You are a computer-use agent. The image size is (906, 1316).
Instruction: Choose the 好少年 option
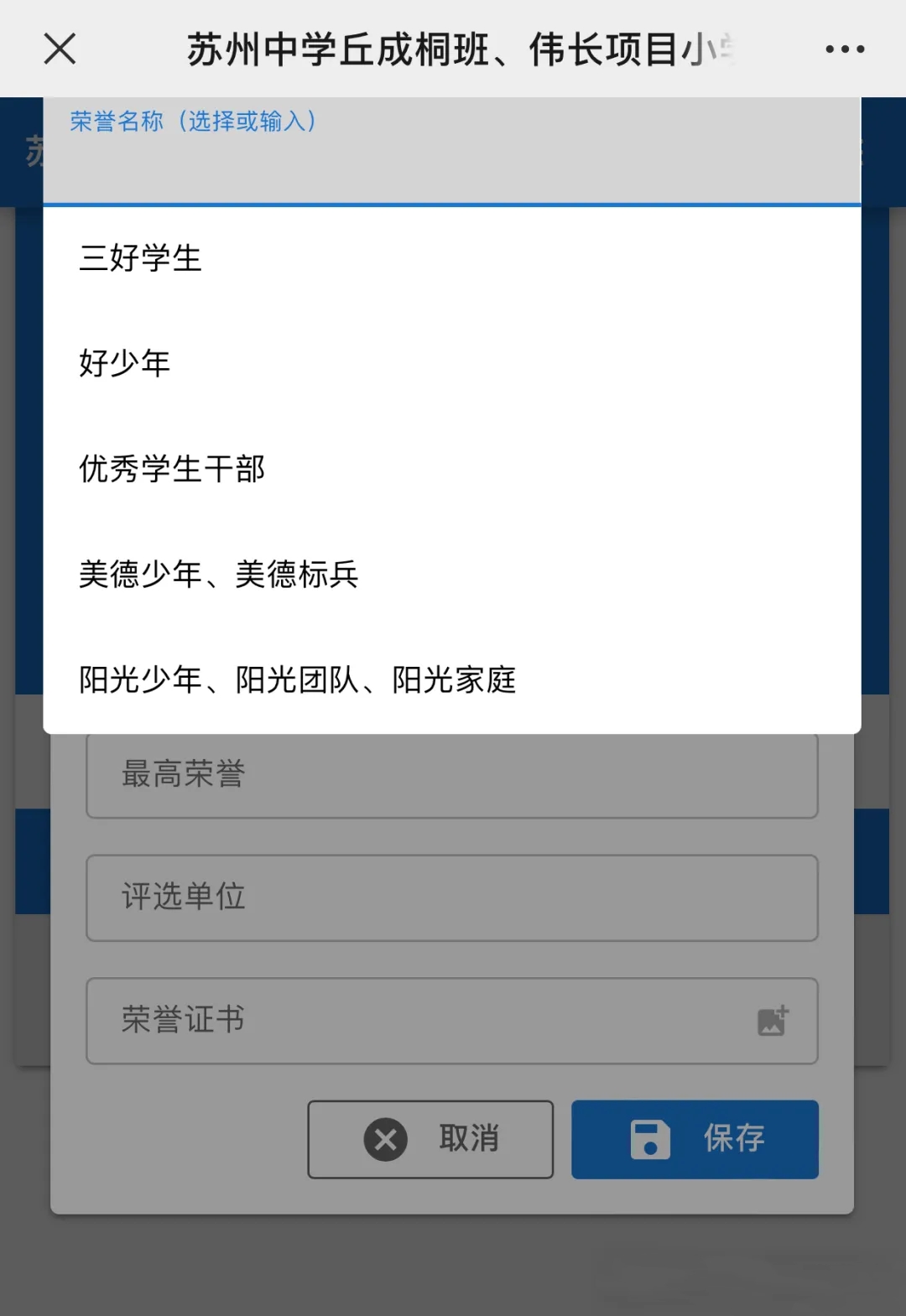click(125, 364)
